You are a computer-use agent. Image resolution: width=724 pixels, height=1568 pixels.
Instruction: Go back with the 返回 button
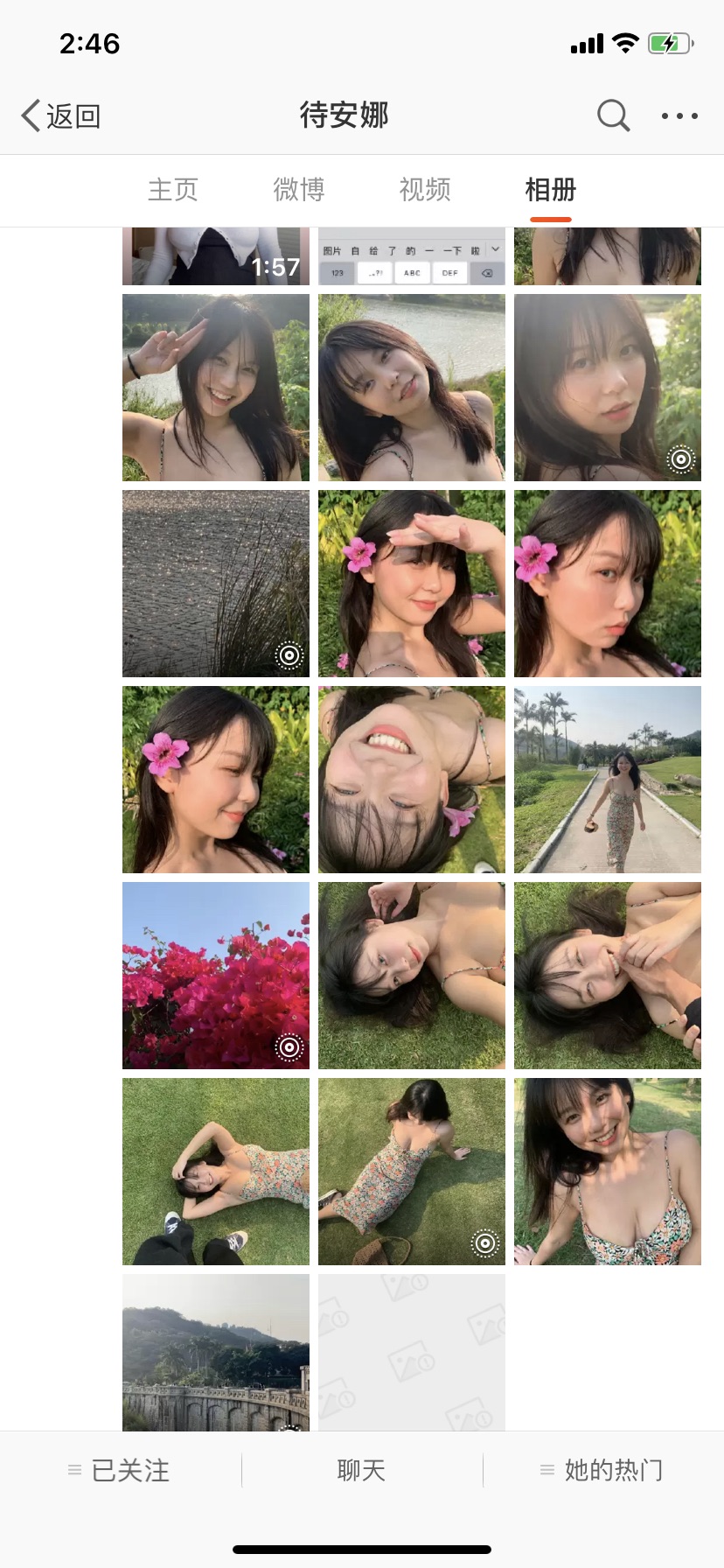[60, 115]
